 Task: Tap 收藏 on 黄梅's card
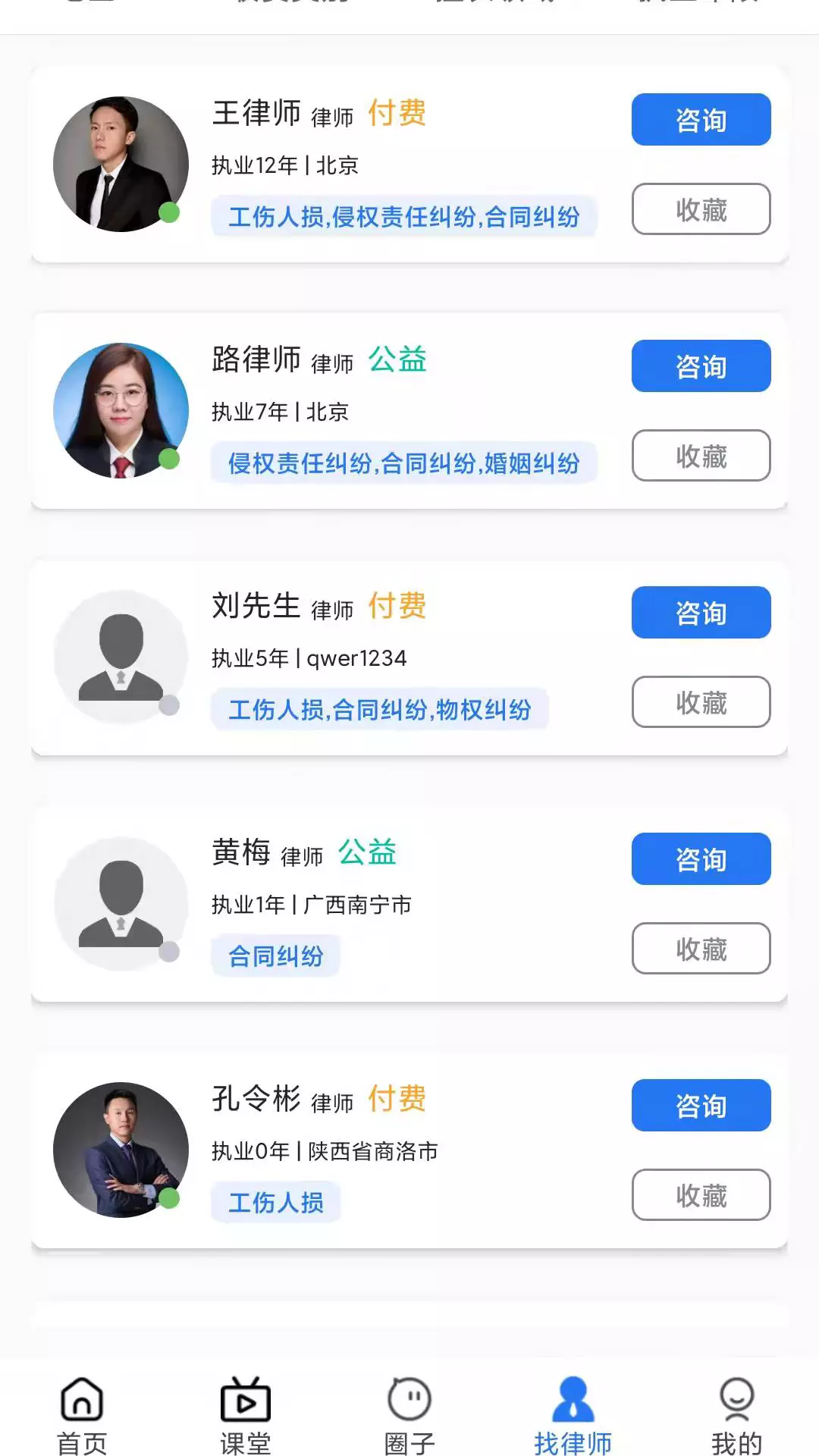(x=701, y=949)
